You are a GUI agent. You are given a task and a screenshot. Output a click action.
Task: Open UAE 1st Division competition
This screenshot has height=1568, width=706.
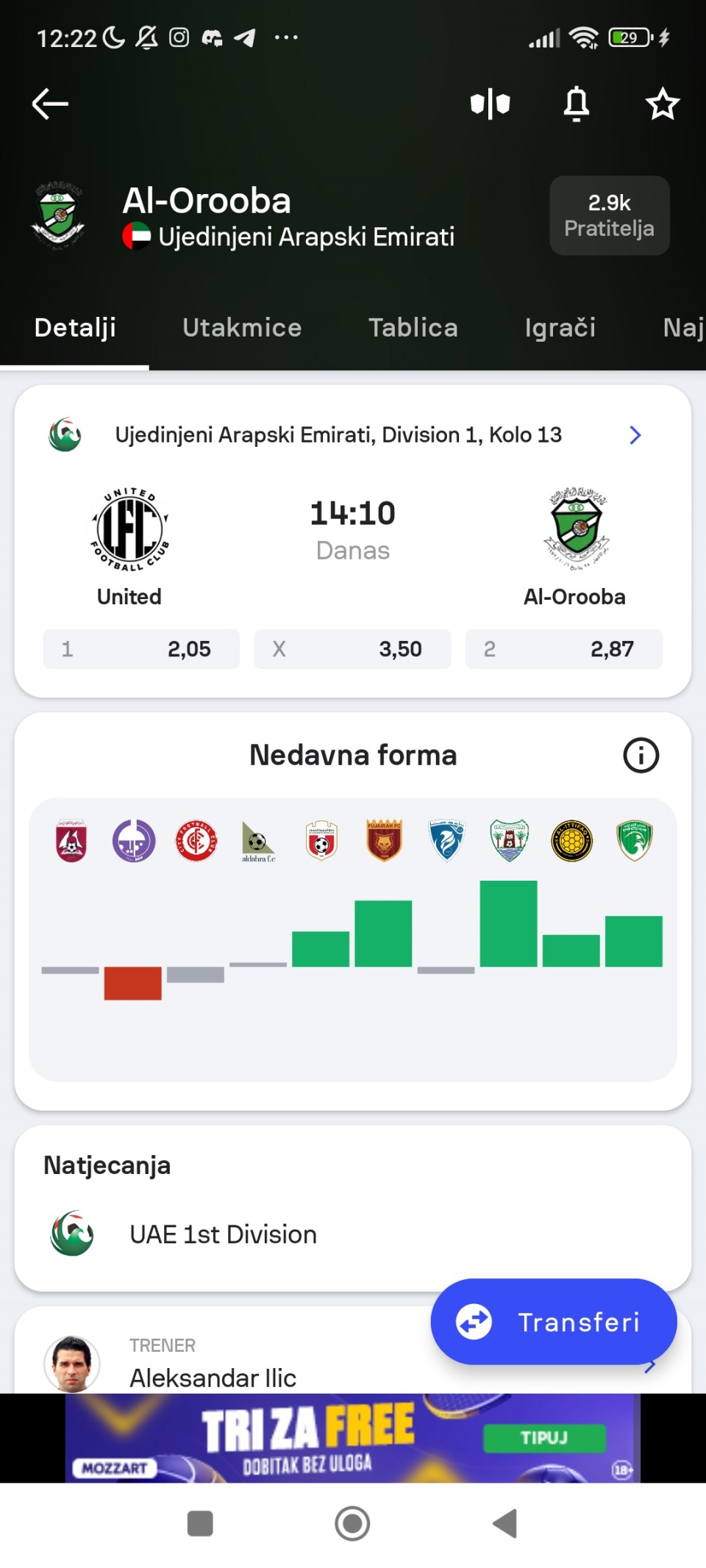coord(223,1234)
